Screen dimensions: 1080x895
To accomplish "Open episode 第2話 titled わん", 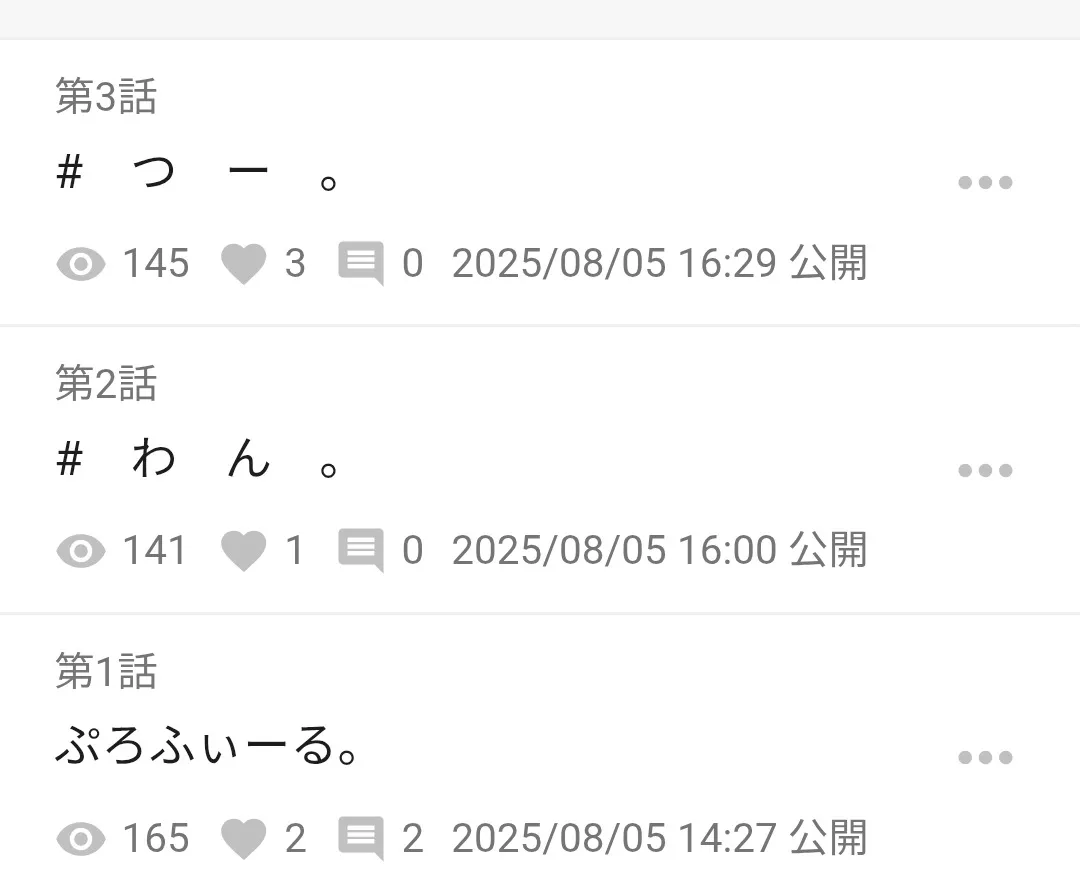I will [x=200, y=462].
